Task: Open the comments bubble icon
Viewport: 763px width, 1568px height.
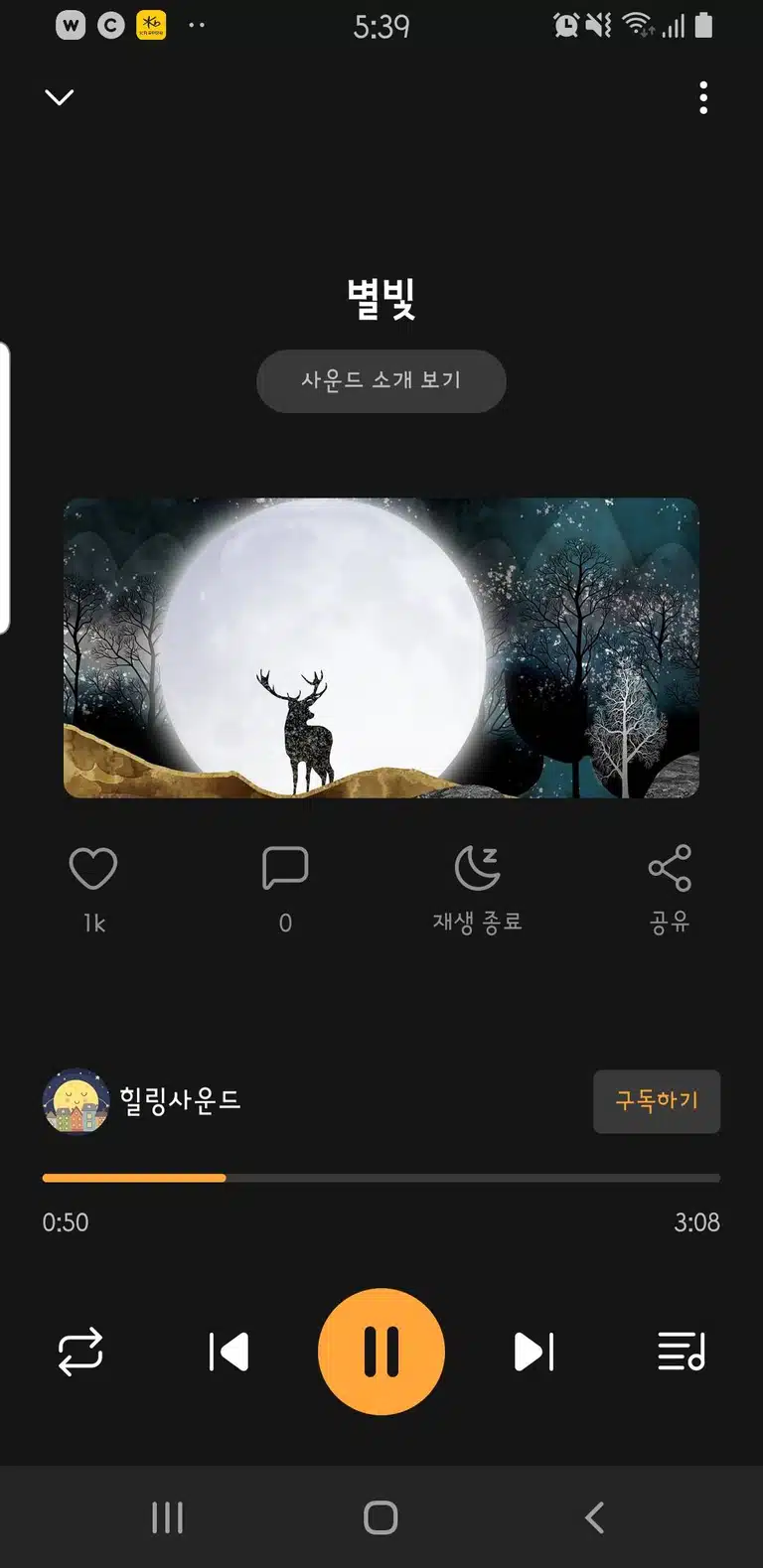Action: (285, 869)
